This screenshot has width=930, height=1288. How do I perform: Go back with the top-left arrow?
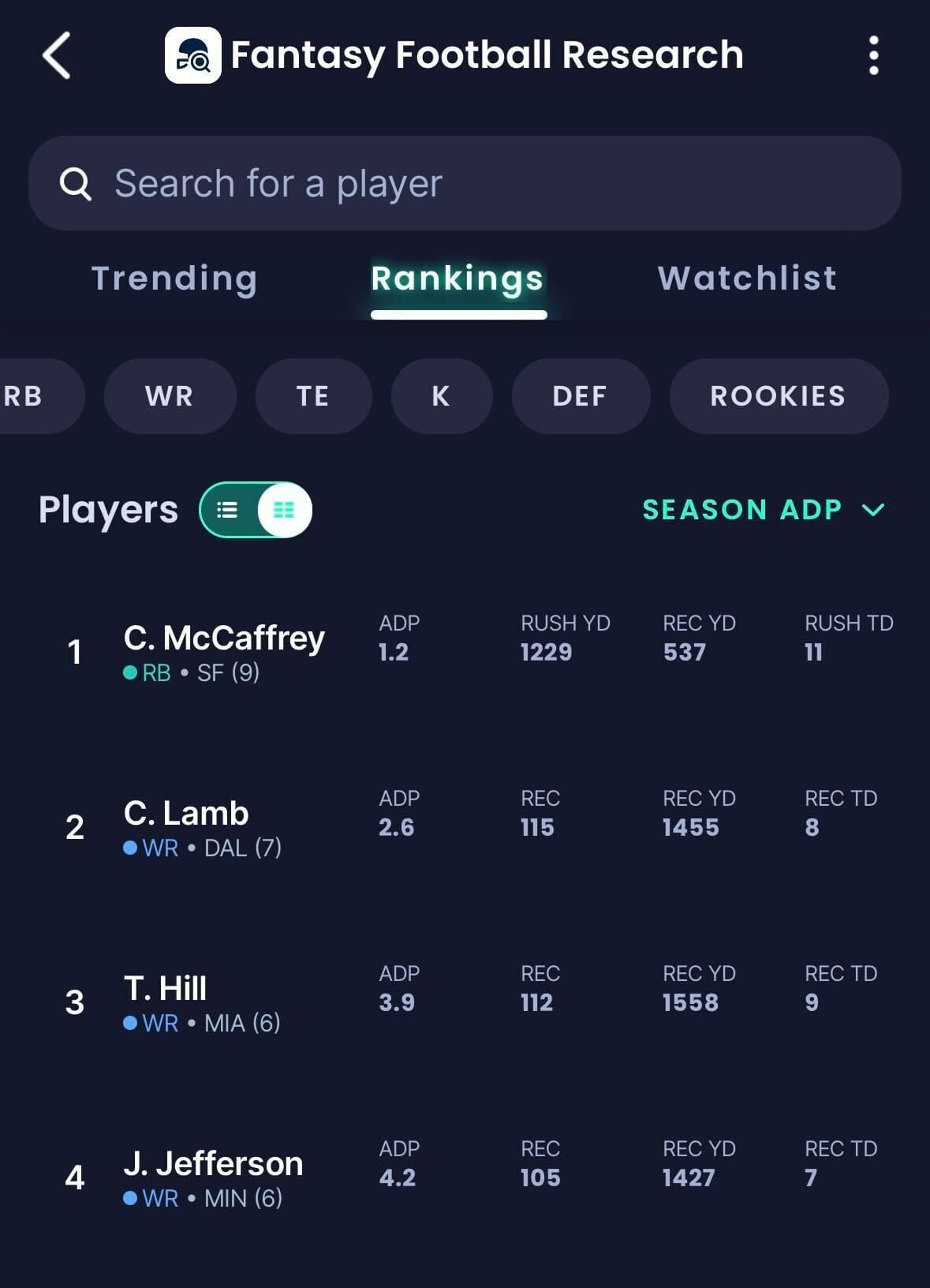(x=56, y=55)
